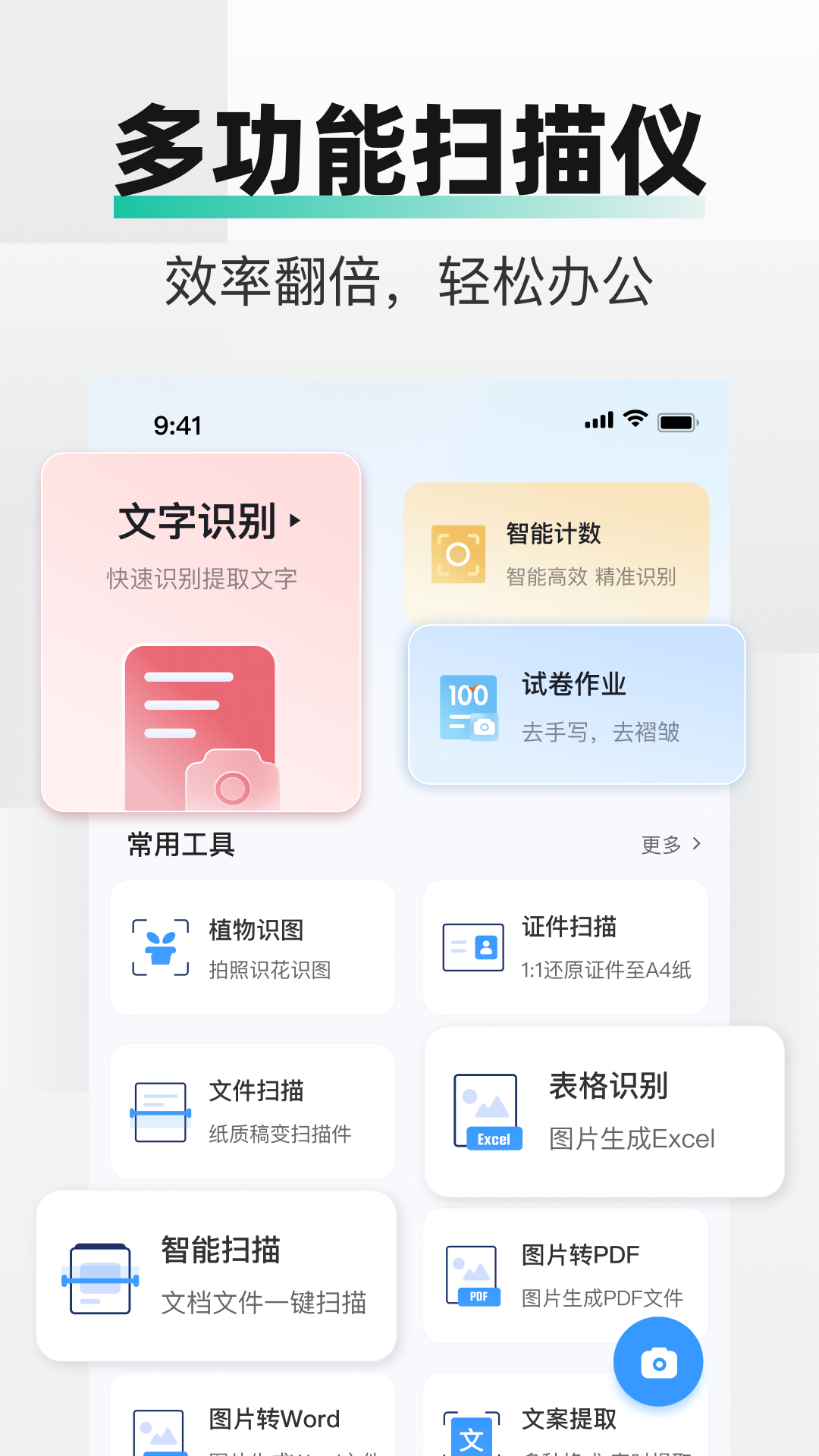Open the 证件扫描 ID card icon
The image size is (819, 1456).
tap(472, 947)
